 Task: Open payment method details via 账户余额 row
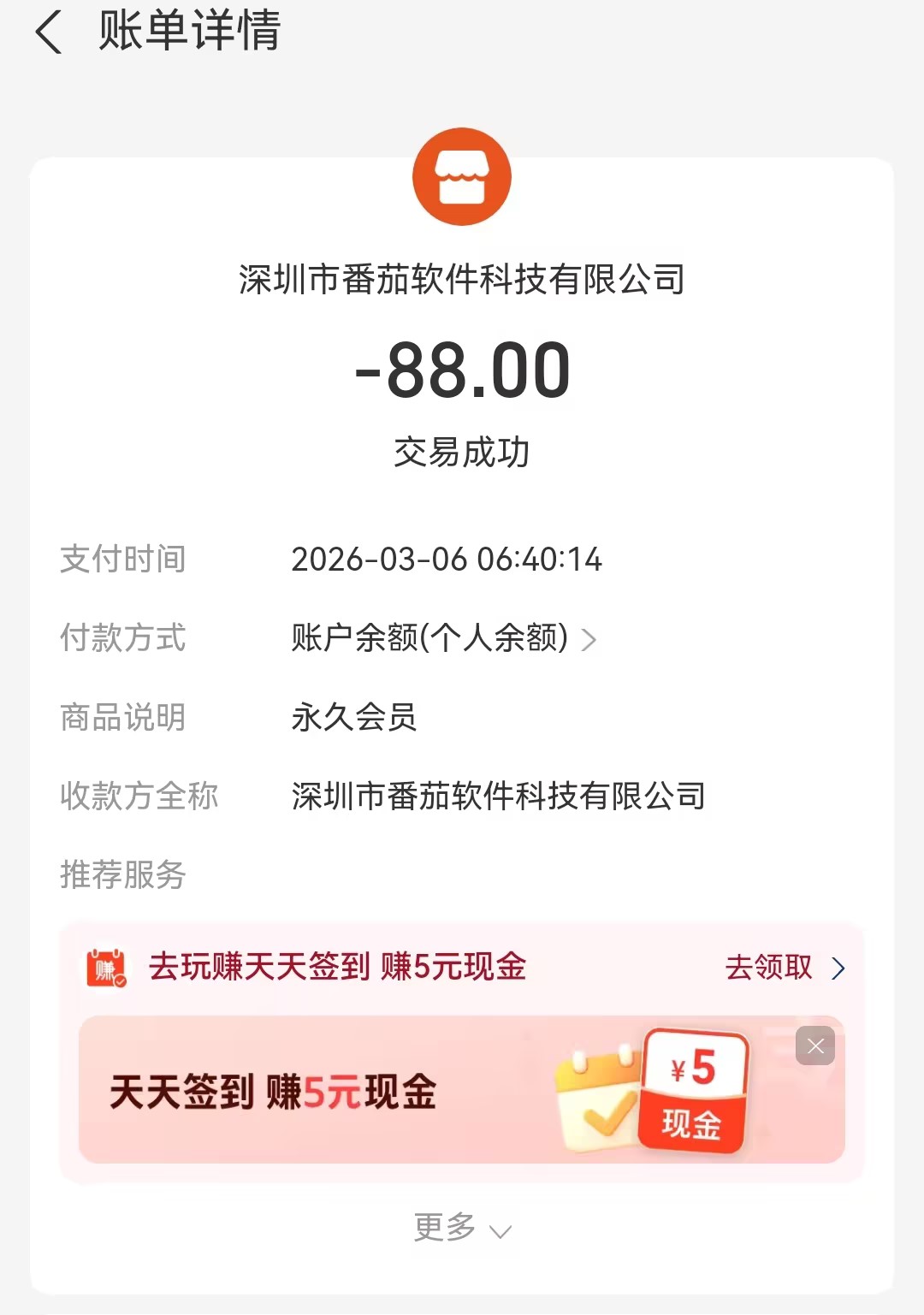[429, 638]
